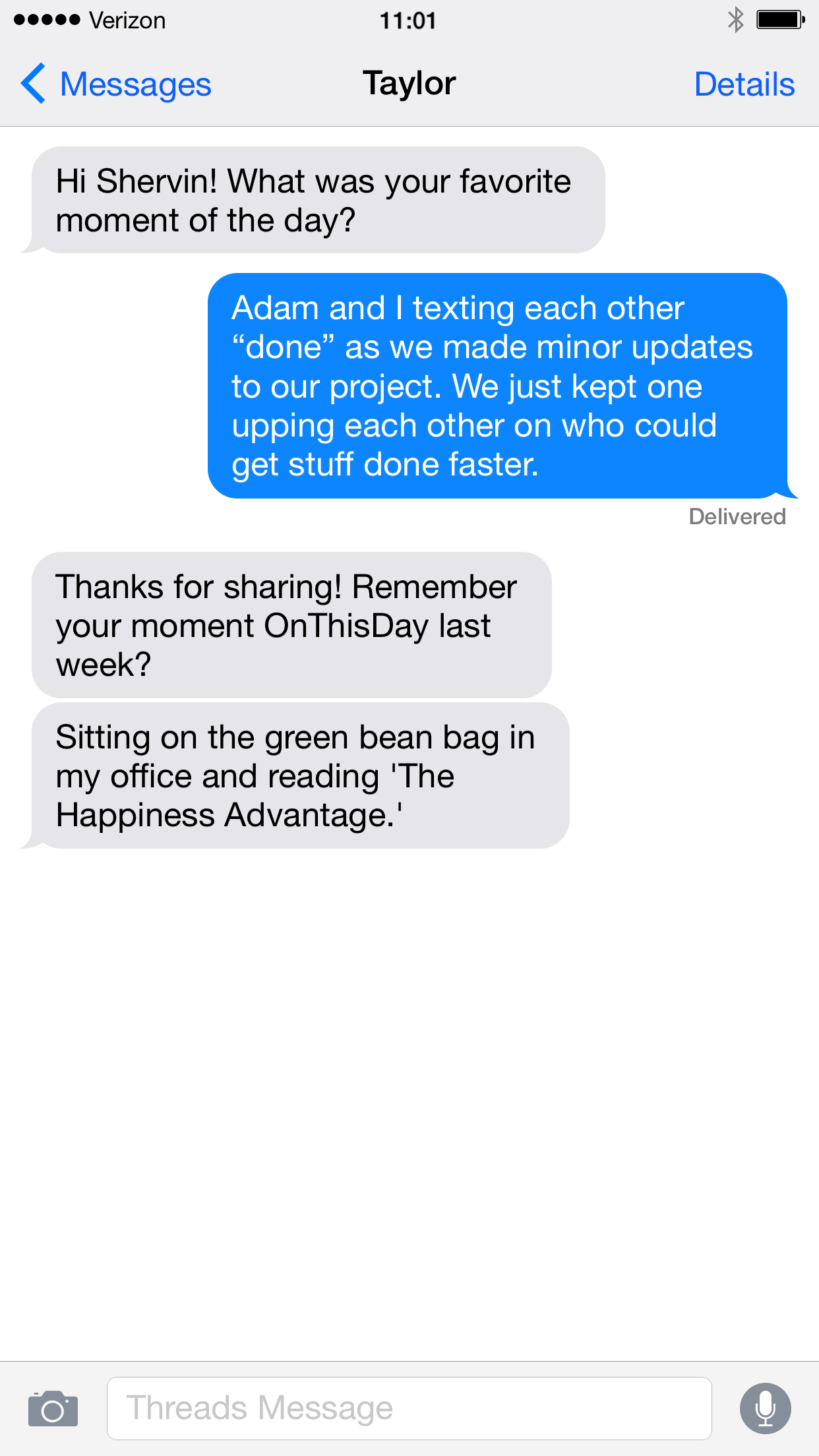
Task: Select the Verizon carrier signal dots
Action: [x=47, y=20]
